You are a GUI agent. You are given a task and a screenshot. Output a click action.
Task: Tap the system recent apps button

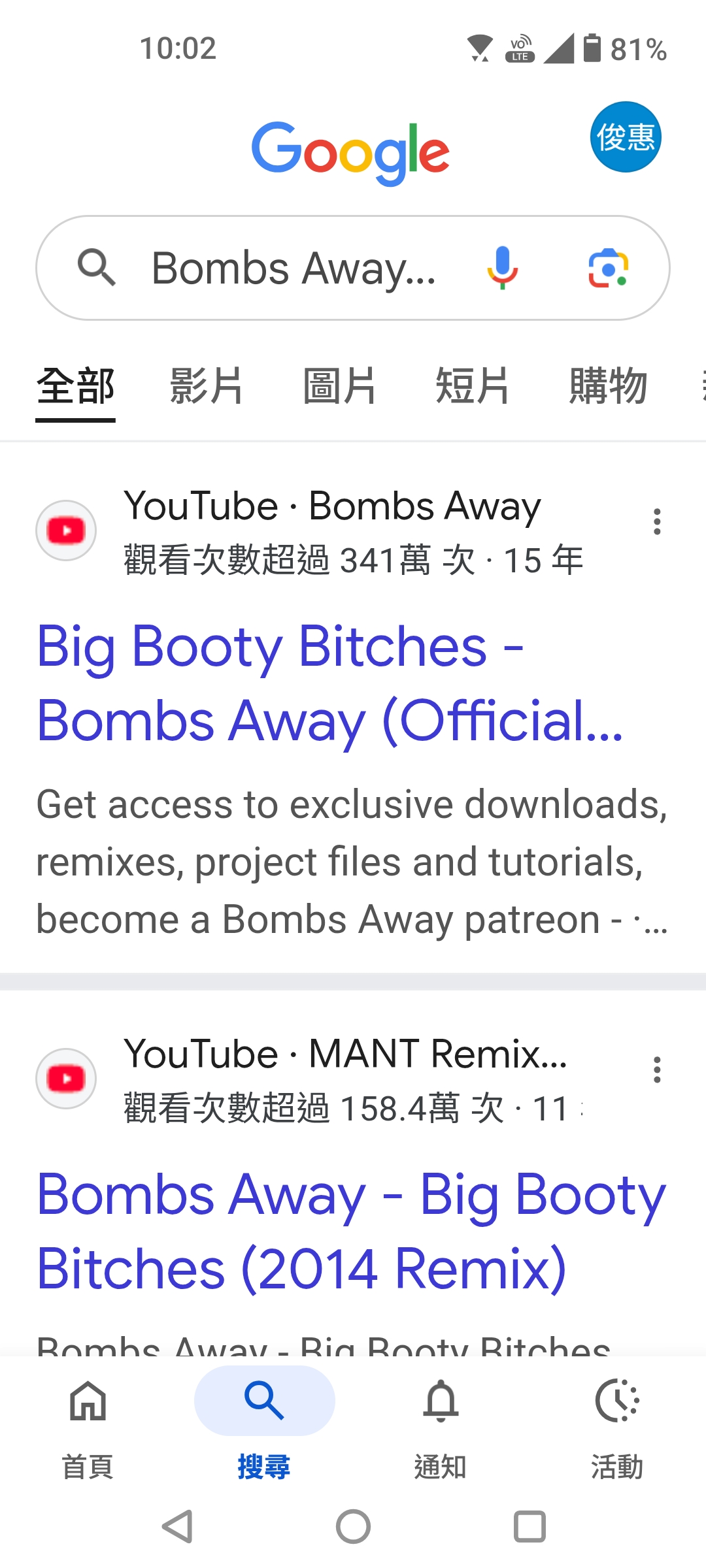pyautogui.click(x=529, y=1527)
